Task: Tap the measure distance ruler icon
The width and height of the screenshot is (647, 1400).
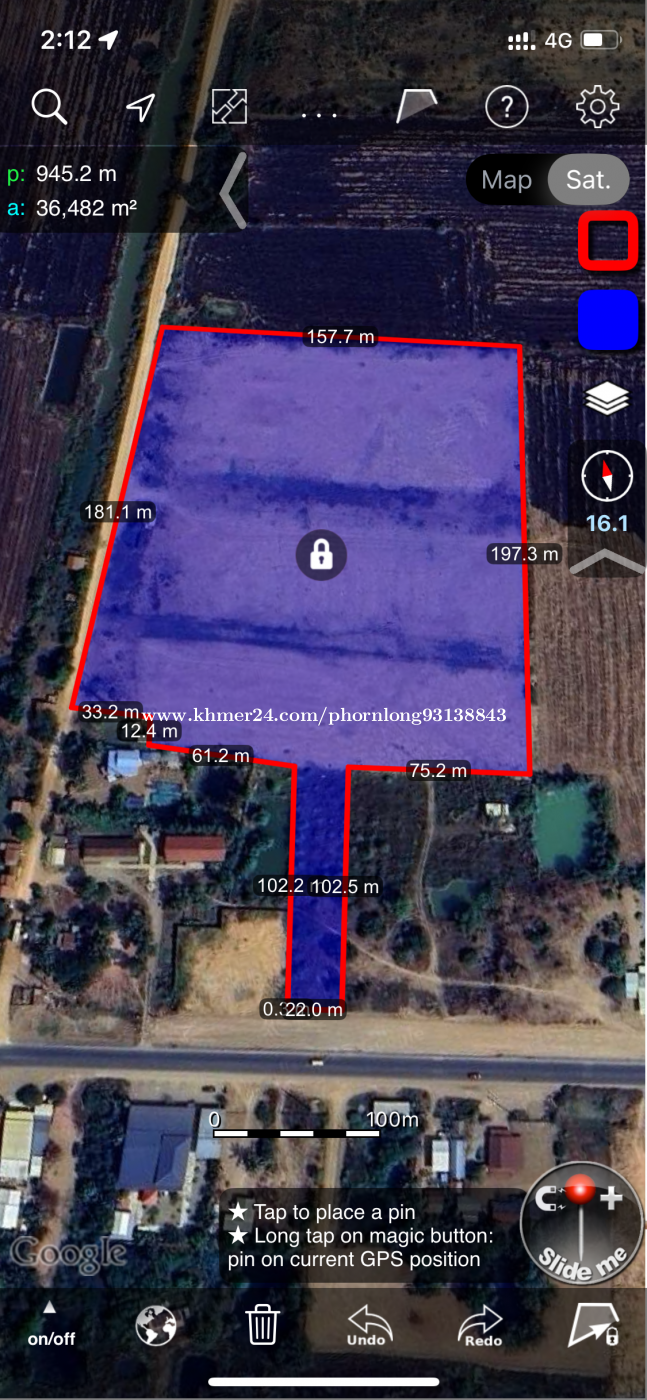Action: (229, 106)
